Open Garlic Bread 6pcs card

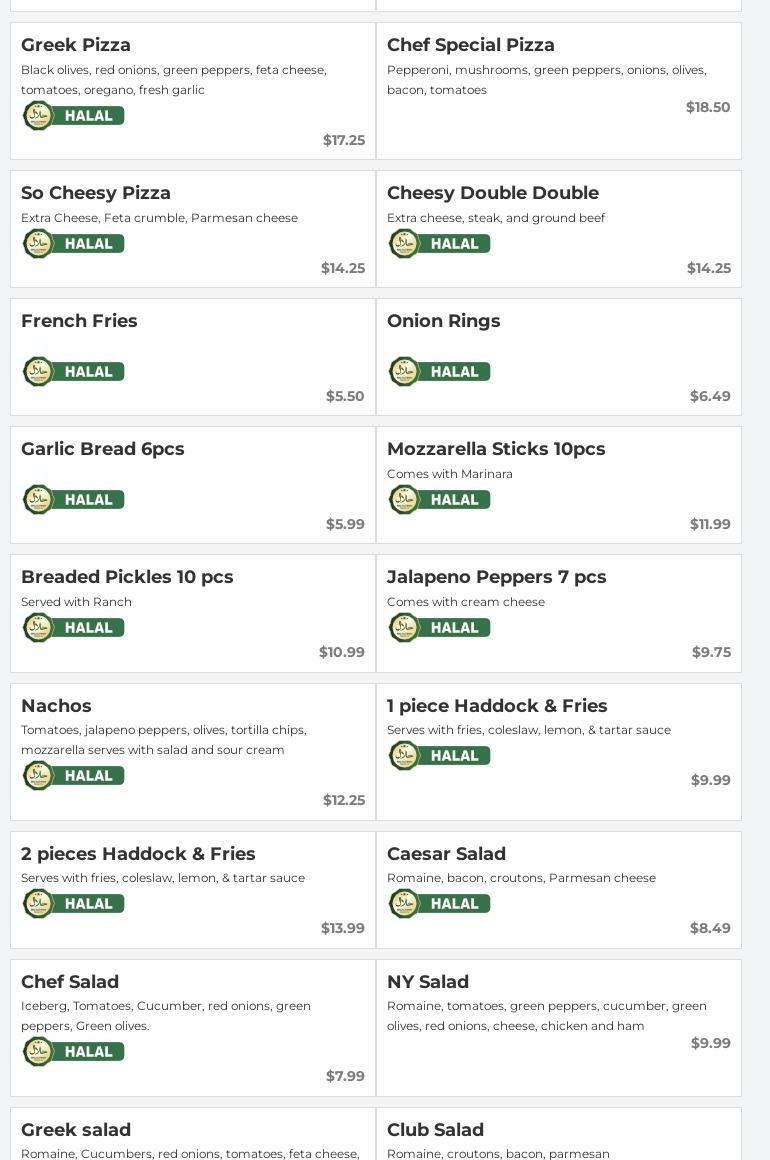[x=193, y=485]
